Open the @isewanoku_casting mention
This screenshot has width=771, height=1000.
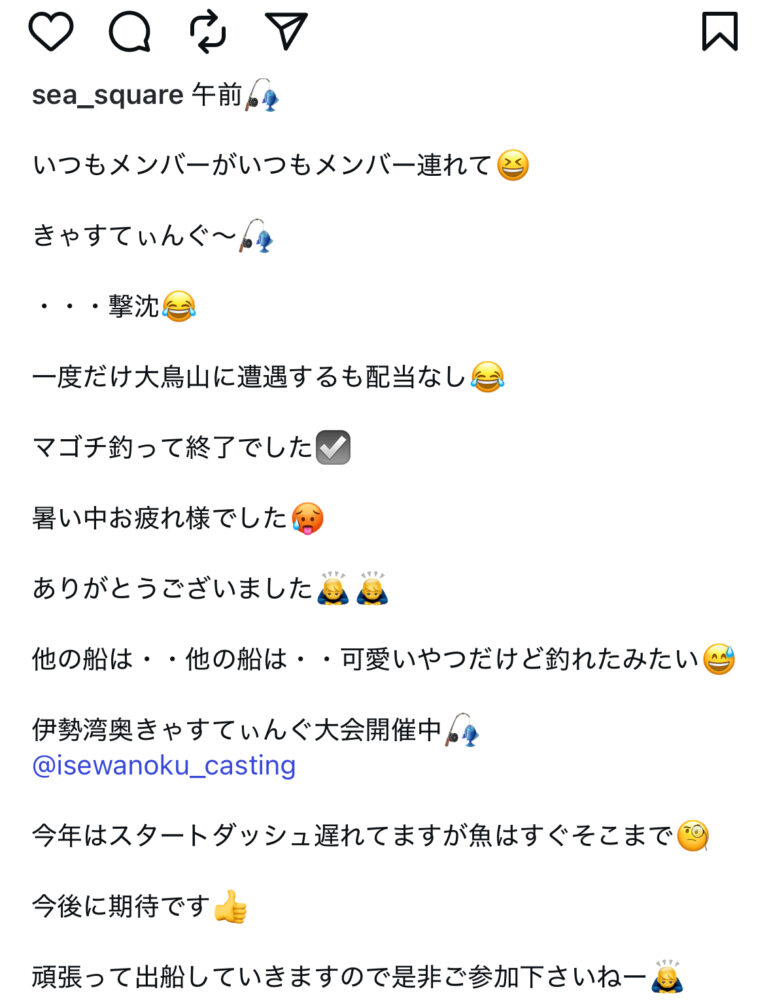164,767
